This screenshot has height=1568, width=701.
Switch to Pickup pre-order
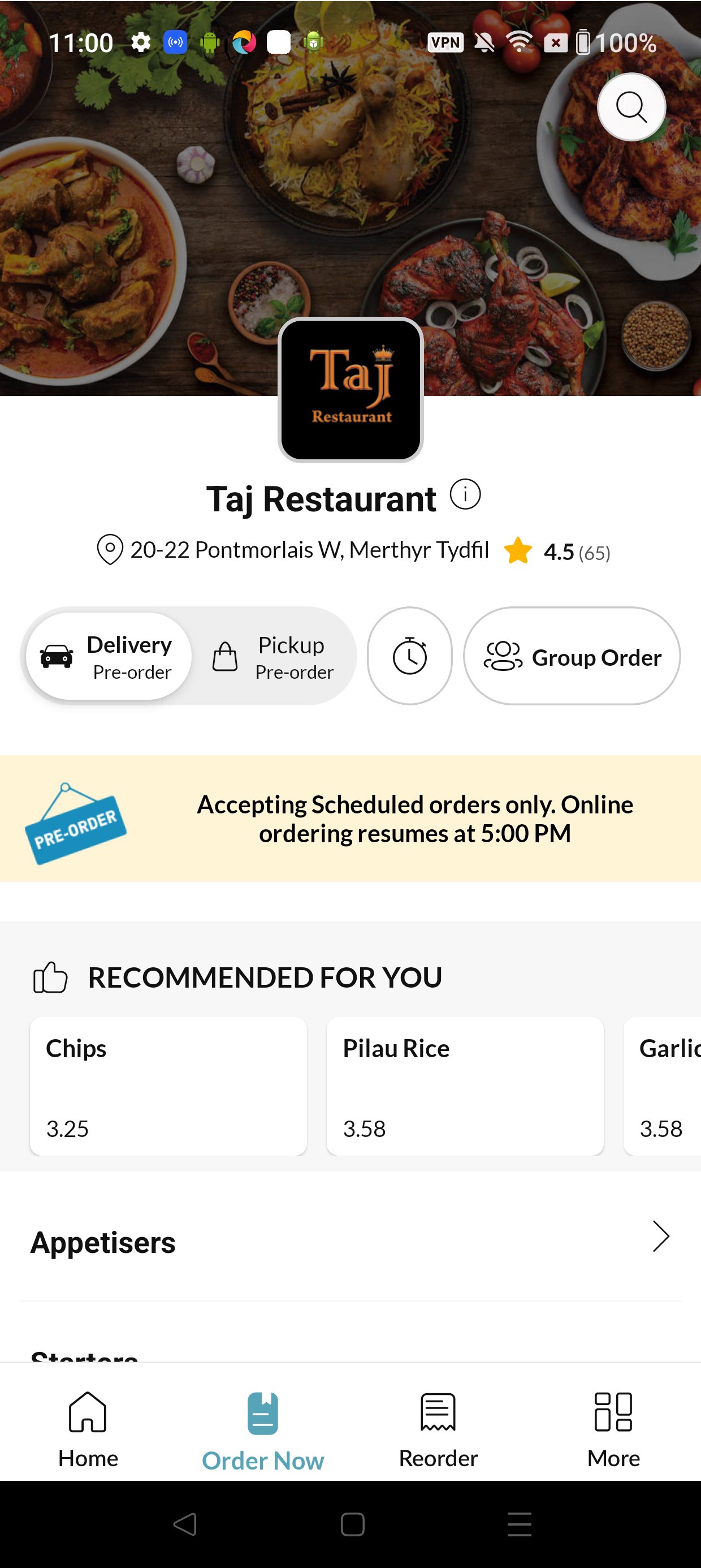[274, 656]
